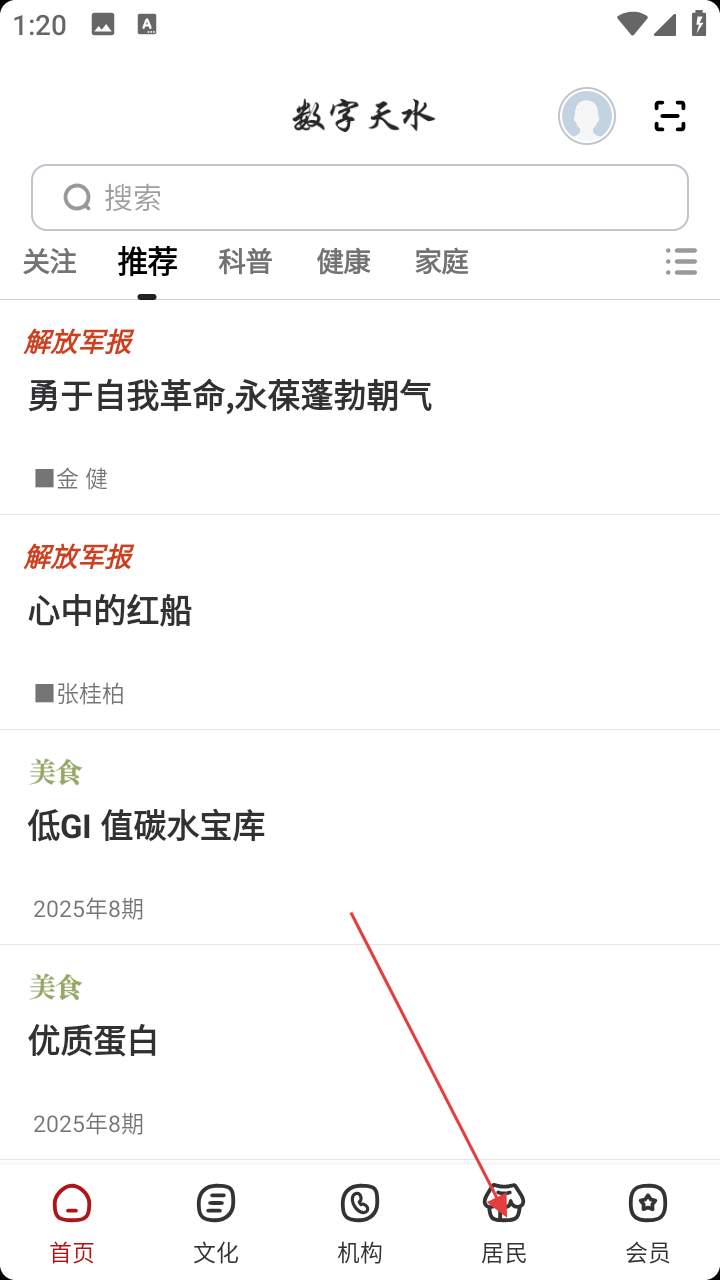Switch to the 居民 bottom tab

coord(504,1222)
